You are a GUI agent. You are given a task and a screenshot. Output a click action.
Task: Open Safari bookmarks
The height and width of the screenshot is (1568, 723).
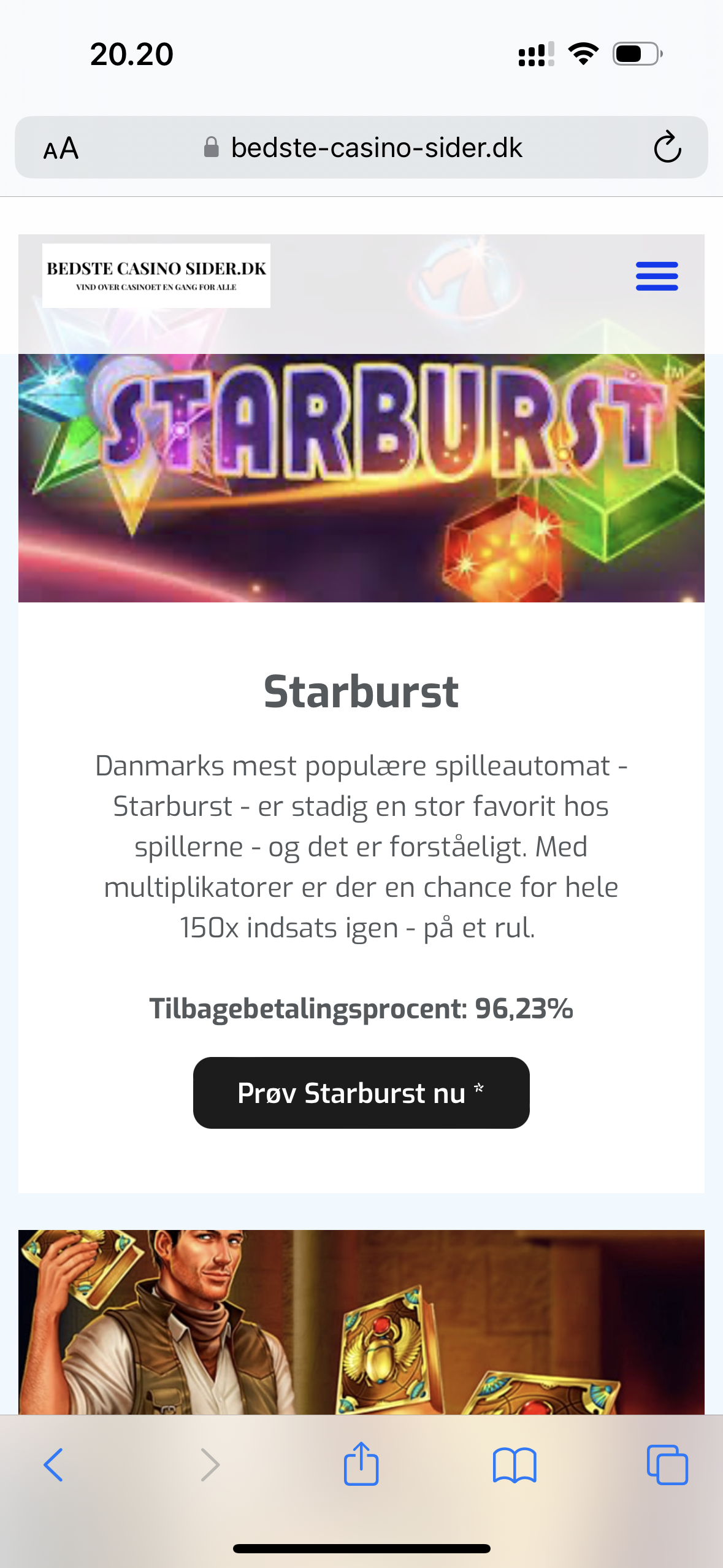(515, 1465)
